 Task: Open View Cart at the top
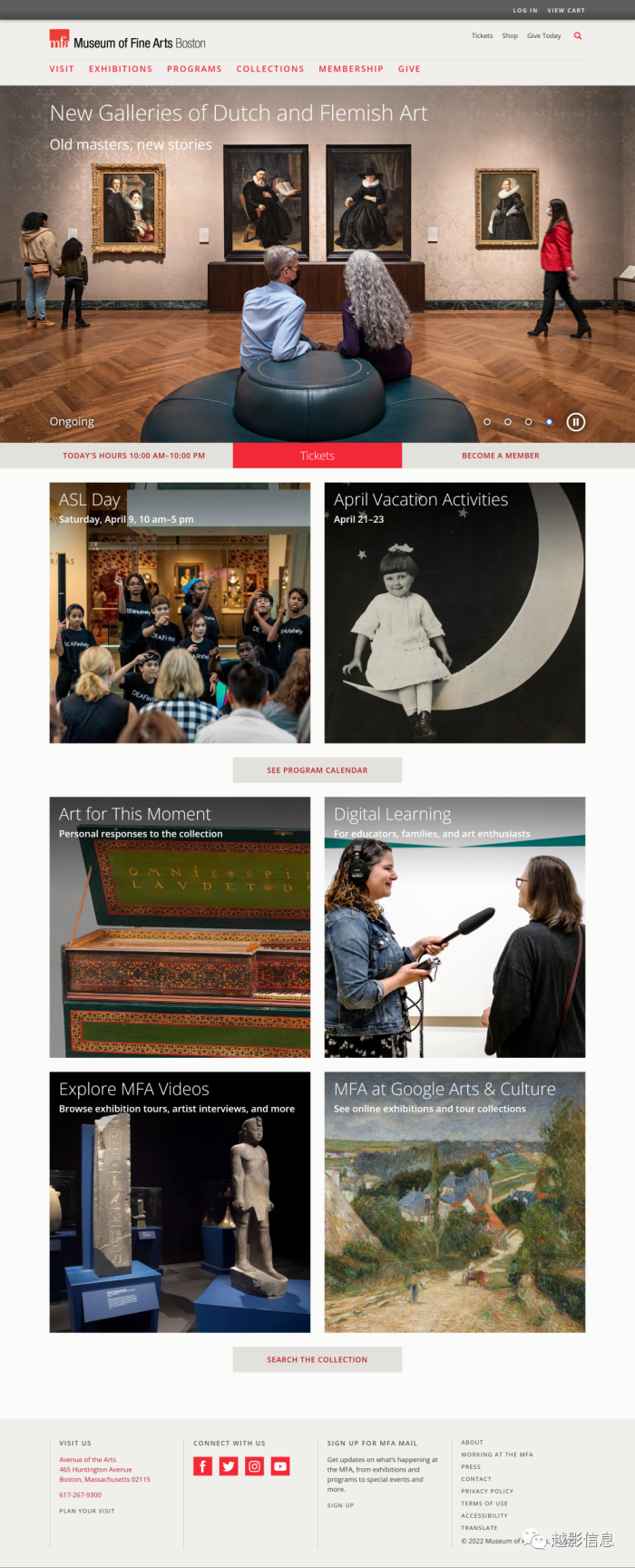pos(566,11)
